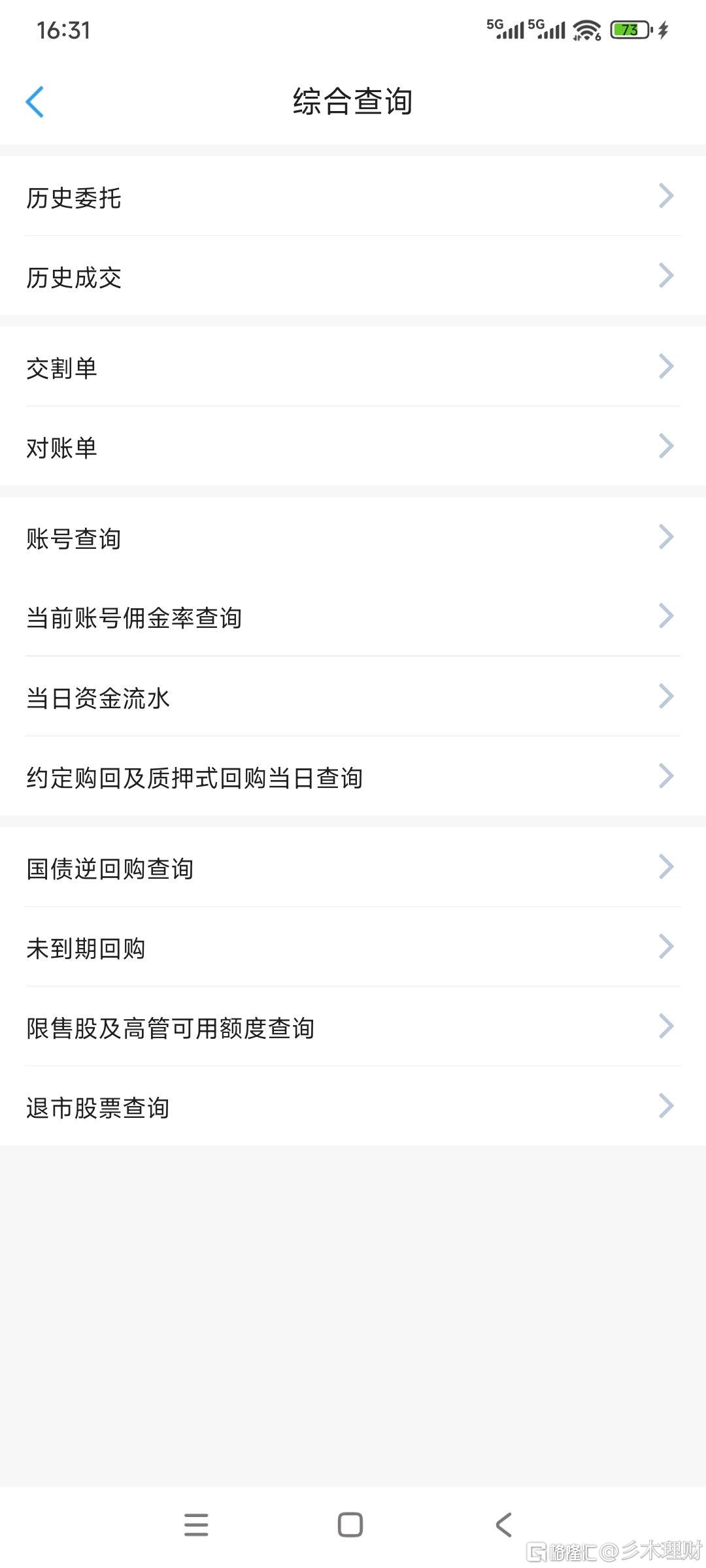
Task: Check 当前账号佣金率查询
Action: (x=353, y=617)
